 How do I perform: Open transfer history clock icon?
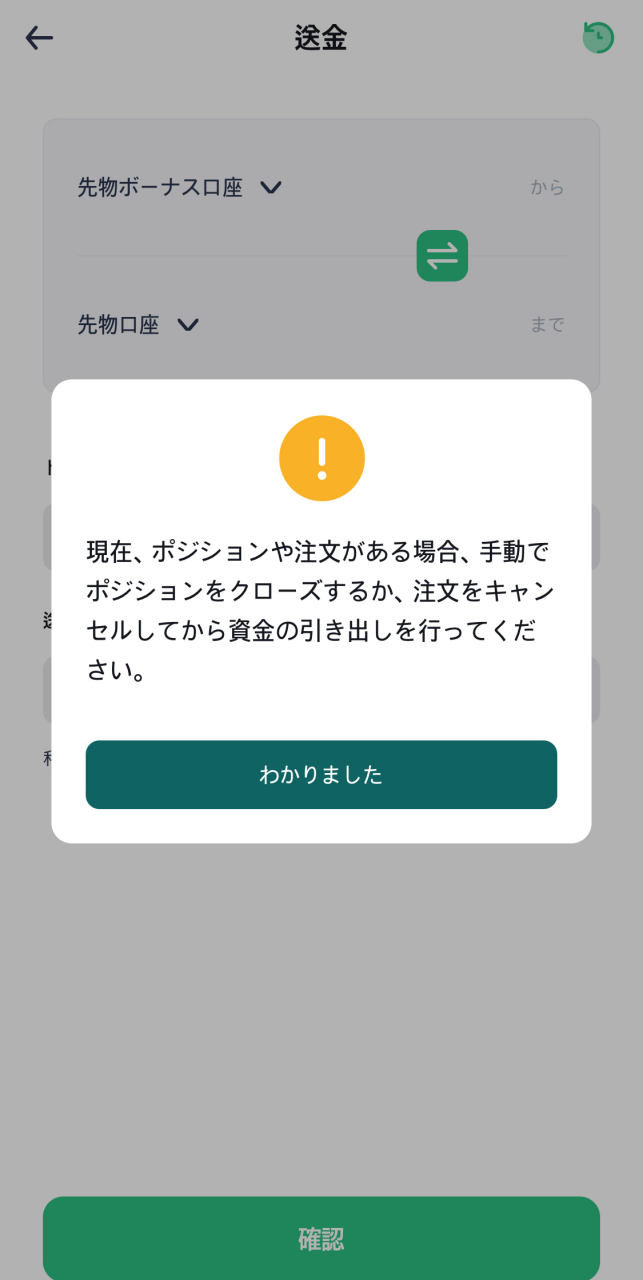point(598,38)
